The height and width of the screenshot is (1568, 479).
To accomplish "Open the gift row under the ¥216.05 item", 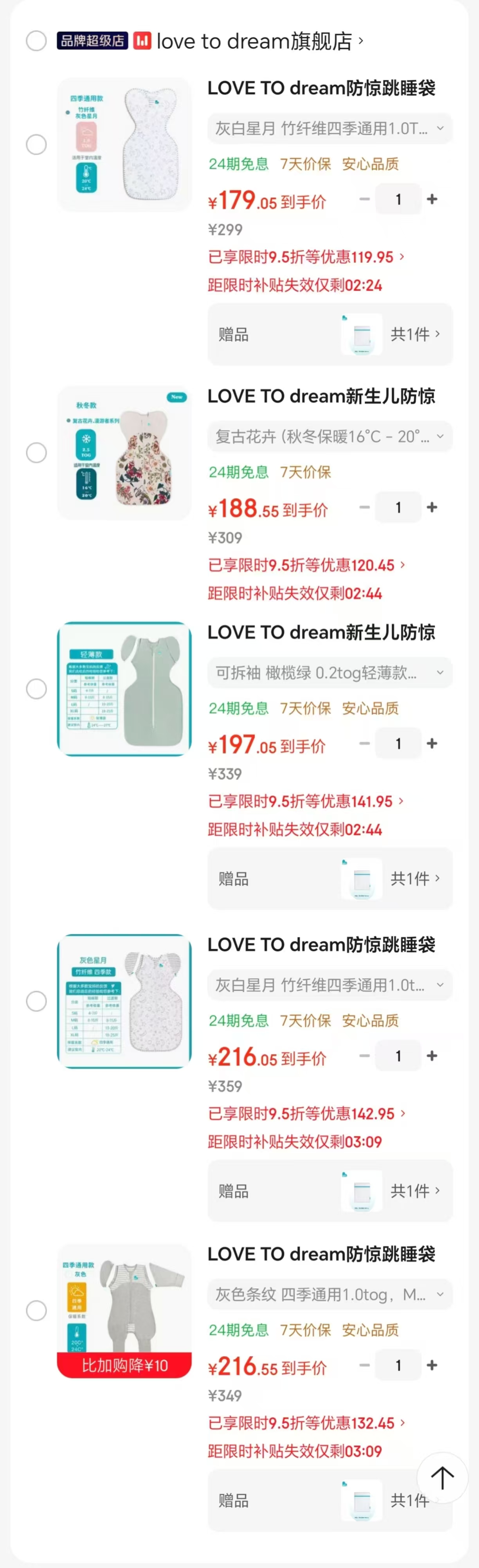I will (x=330, y=1191).
